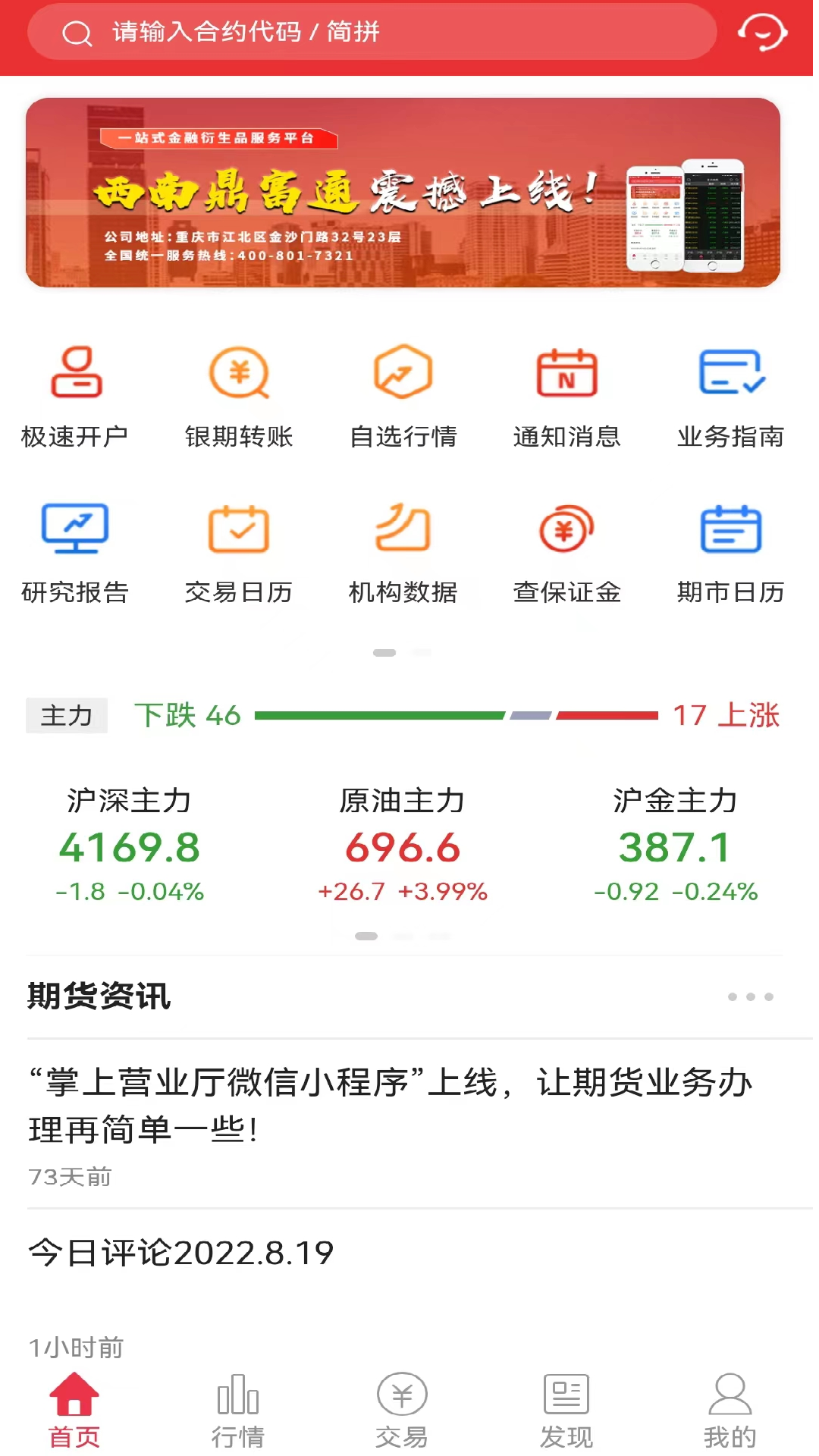Viewport: 819px width, 1456px height.
Task: Check margins via 查保证金 icon
Action: click(x=566, y=552)
